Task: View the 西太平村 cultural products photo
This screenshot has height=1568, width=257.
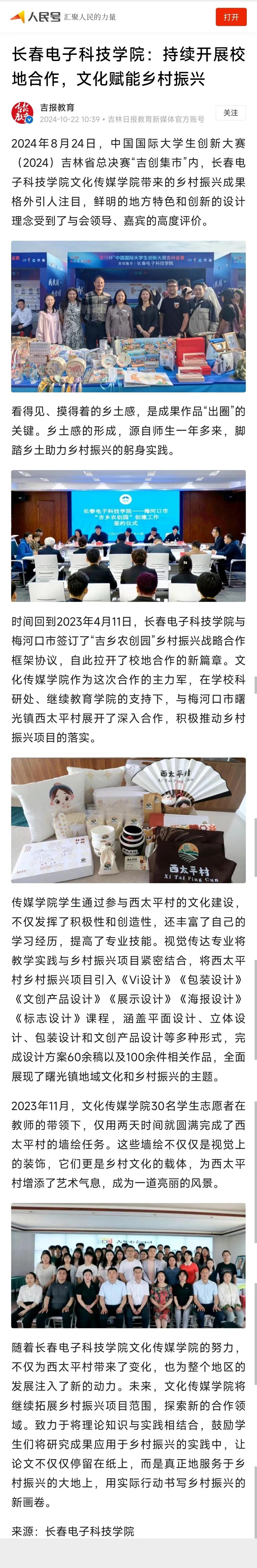Action: click(128, 820)
